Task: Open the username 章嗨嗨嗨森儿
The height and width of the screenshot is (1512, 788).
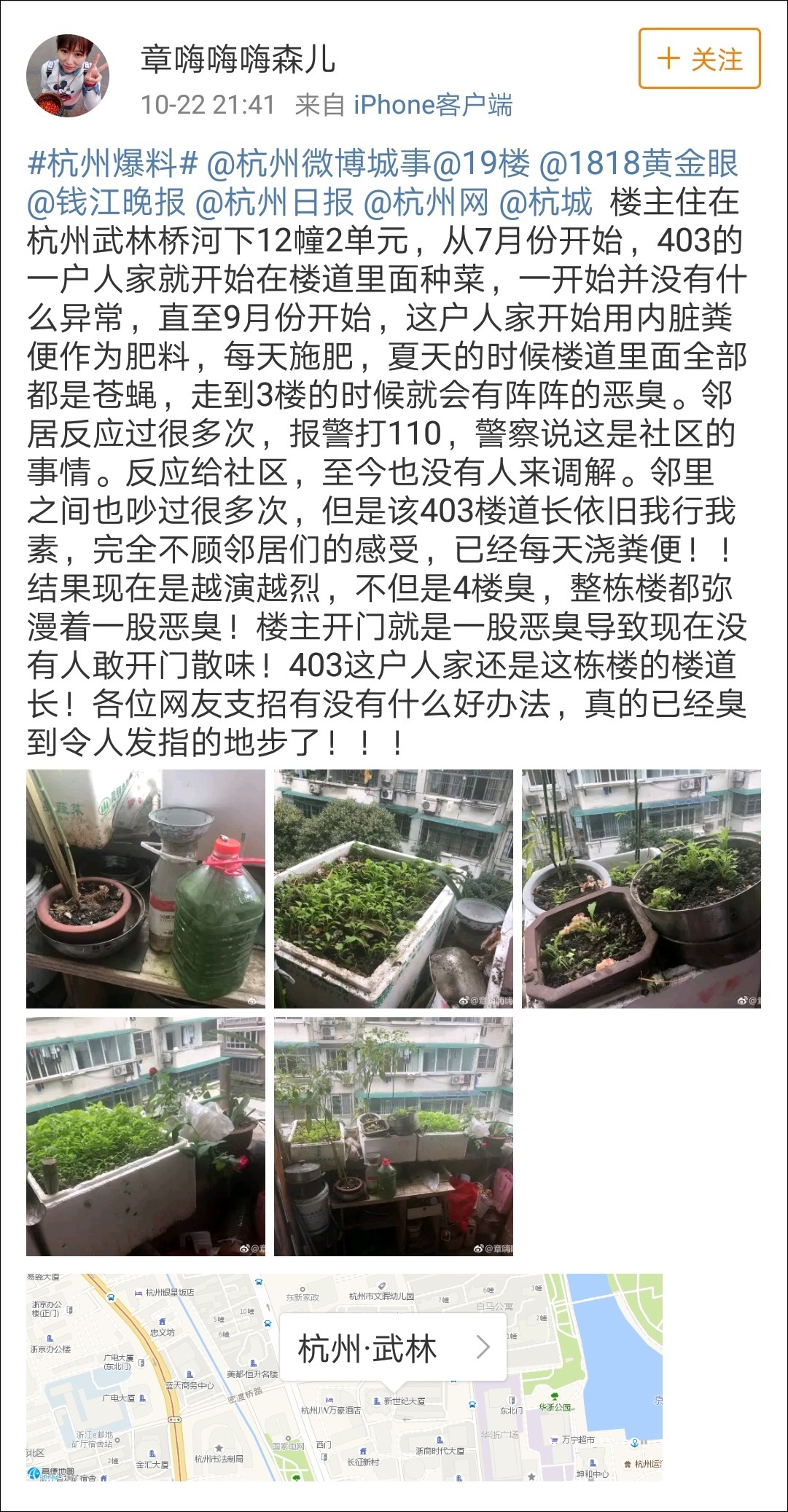Action: point(238,59)
